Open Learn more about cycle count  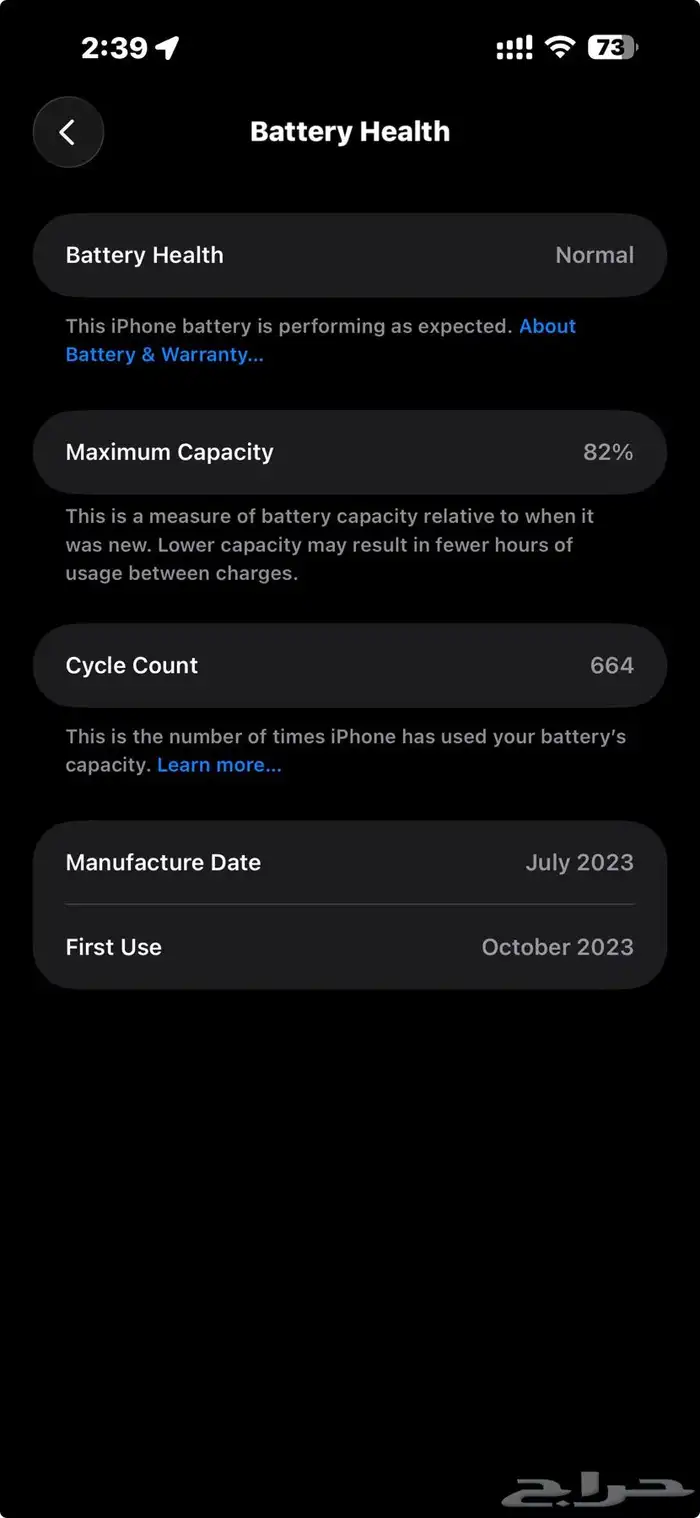pyautogui.click(x=219, y=765)
